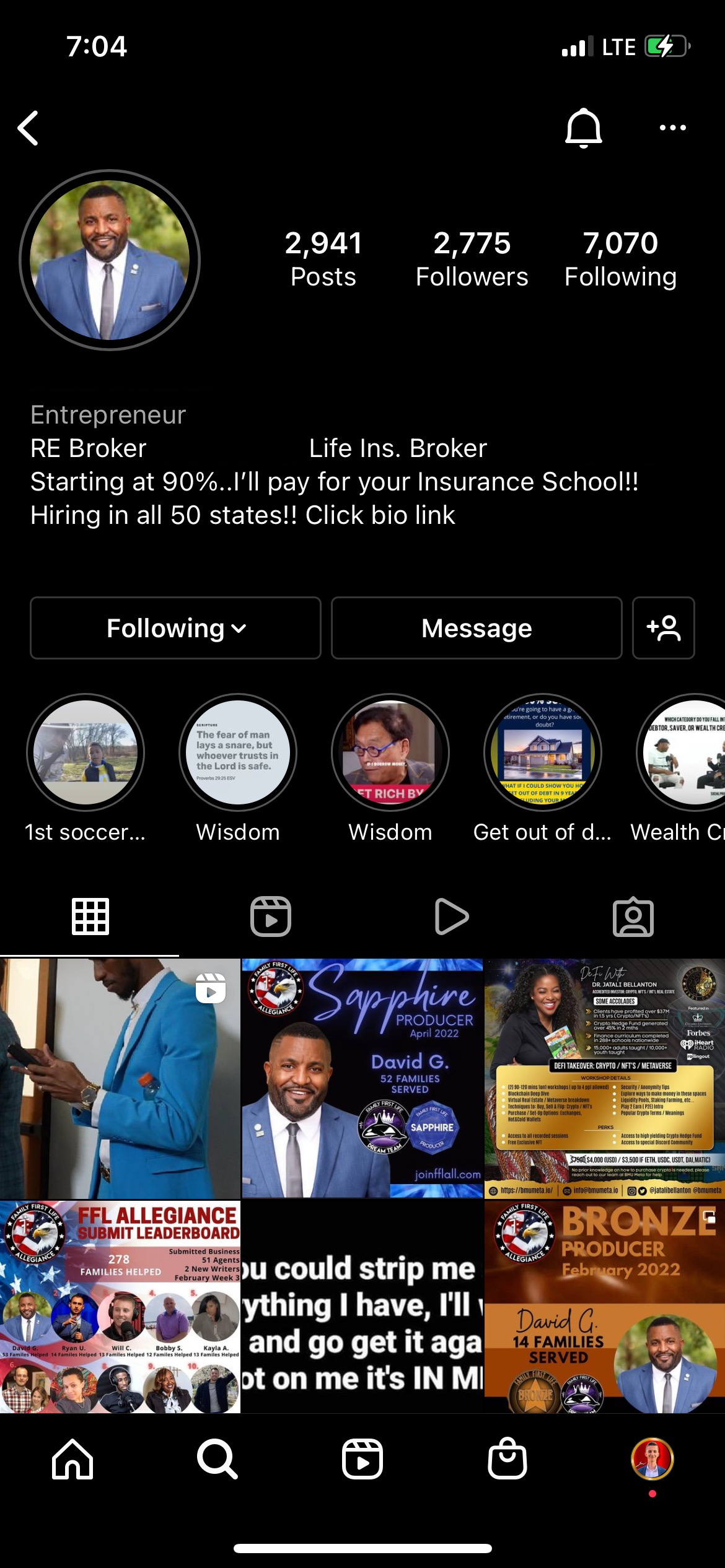
Task: Open the Get out of debt highlight
Action: coord(542,752)
